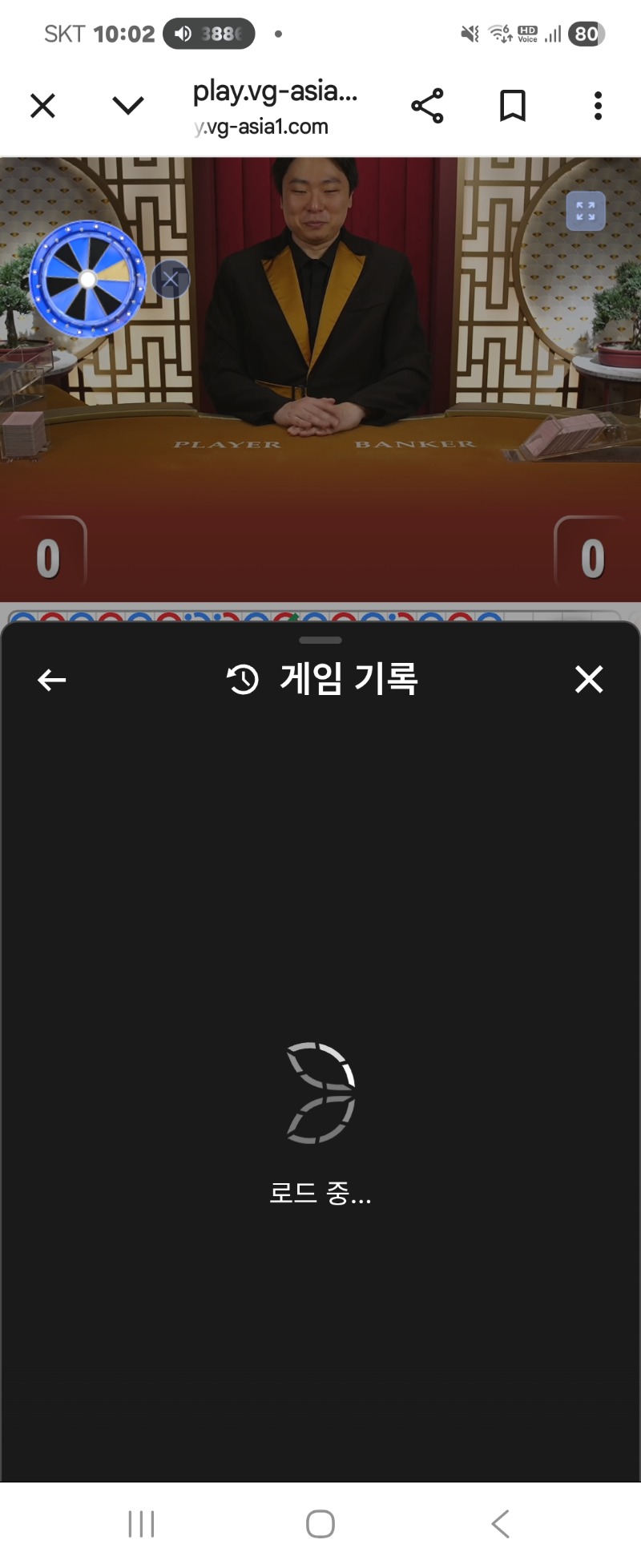
Task: Dismiss the spin wheel widget
Action: tap(171, 279)
